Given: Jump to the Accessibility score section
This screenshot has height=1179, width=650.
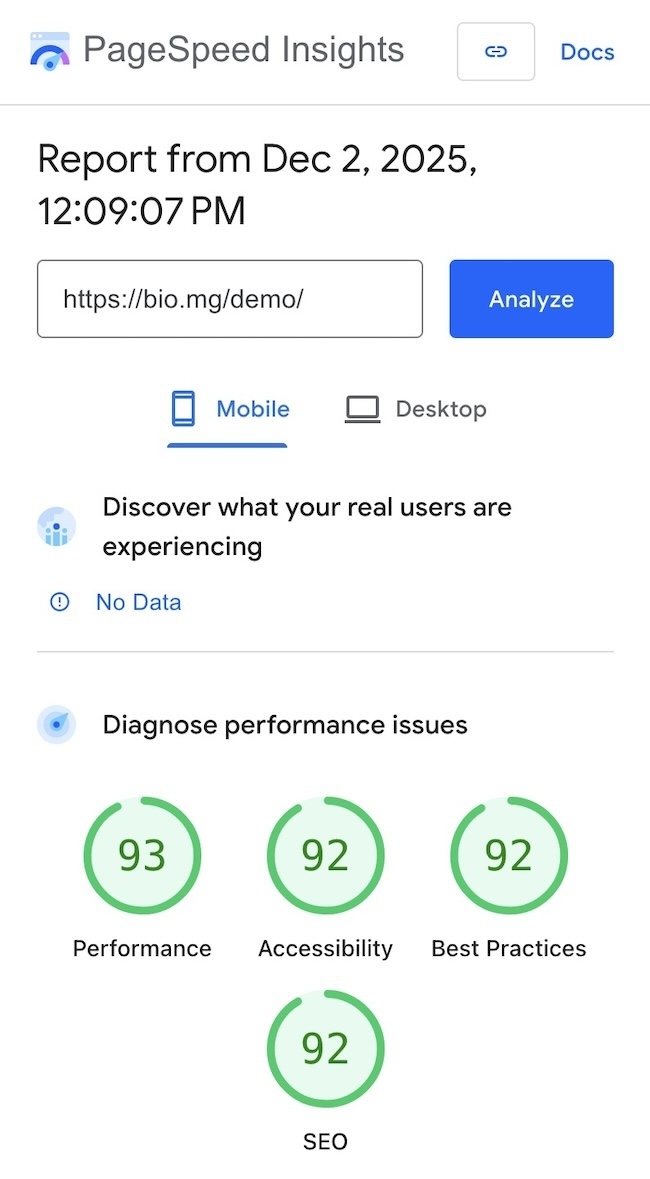Looking at the screenshot, I should pos(325,857).
